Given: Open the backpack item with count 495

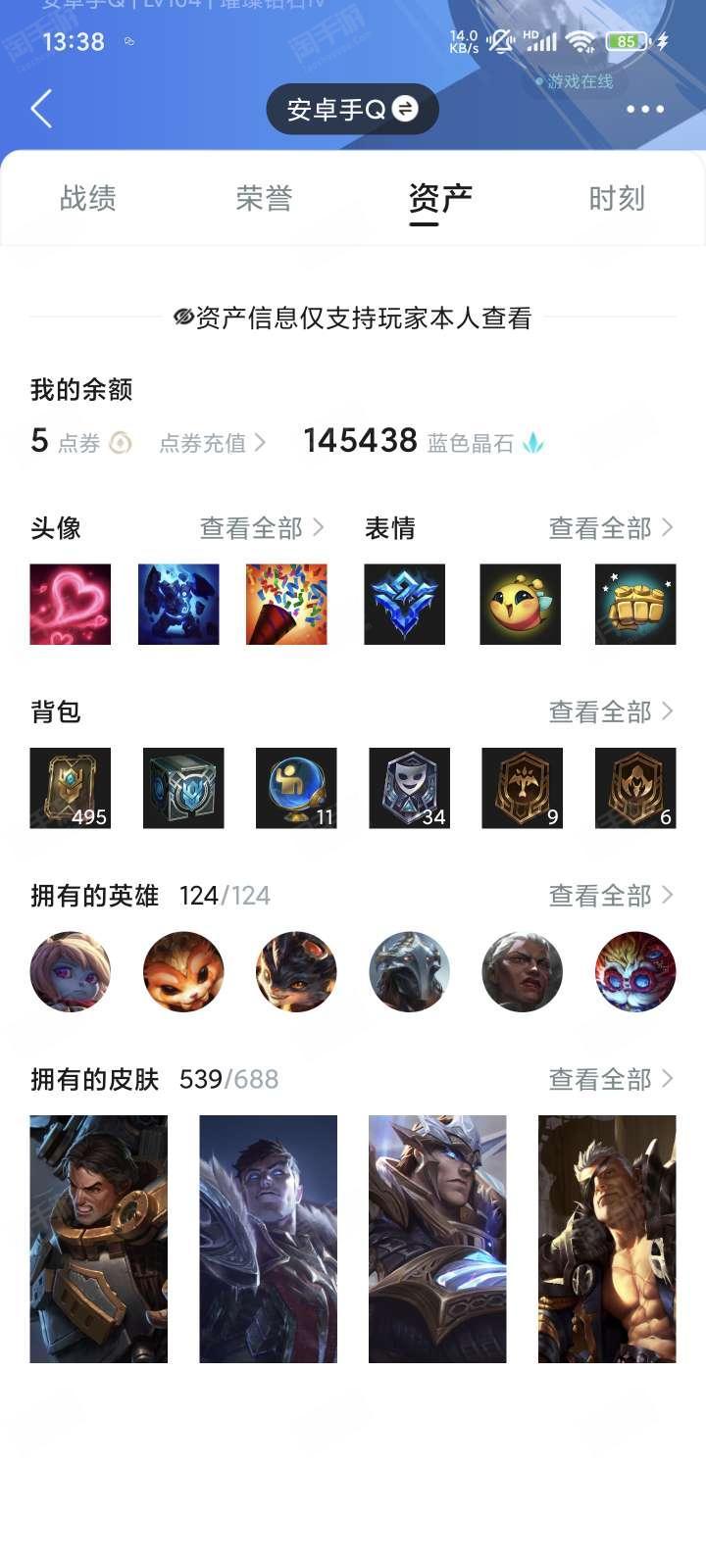Looking at the screenshot, I should click(x=71, y=788).
